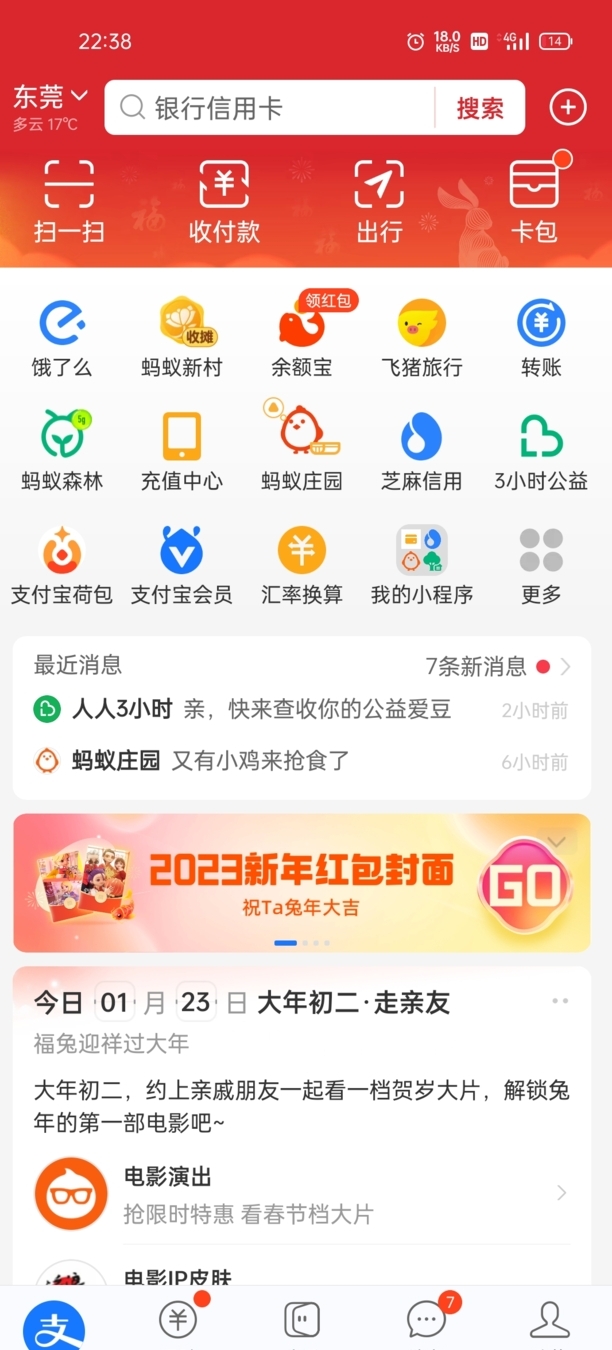
Task: Hit the red 搜索 button
Action: click(480, 108)
